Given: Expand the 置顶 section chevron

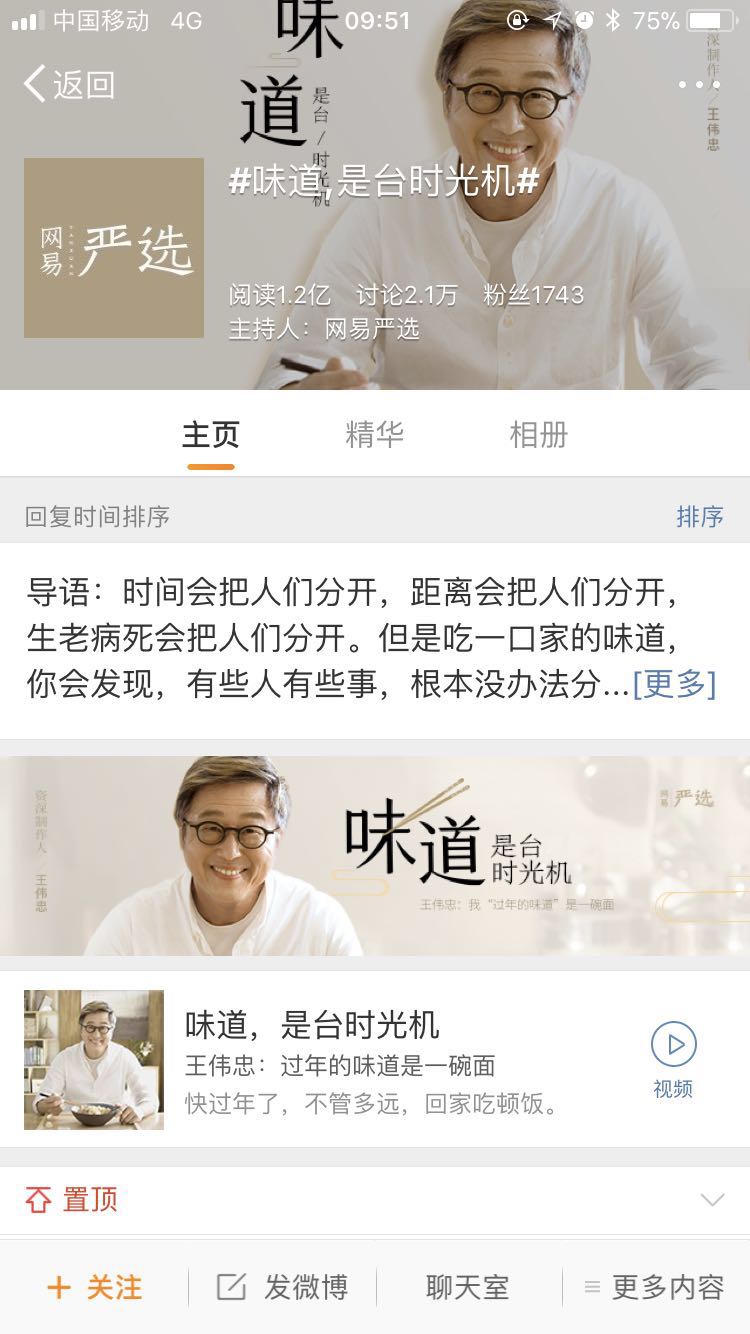Looking at the screenshot, I should click(712, 1199).
